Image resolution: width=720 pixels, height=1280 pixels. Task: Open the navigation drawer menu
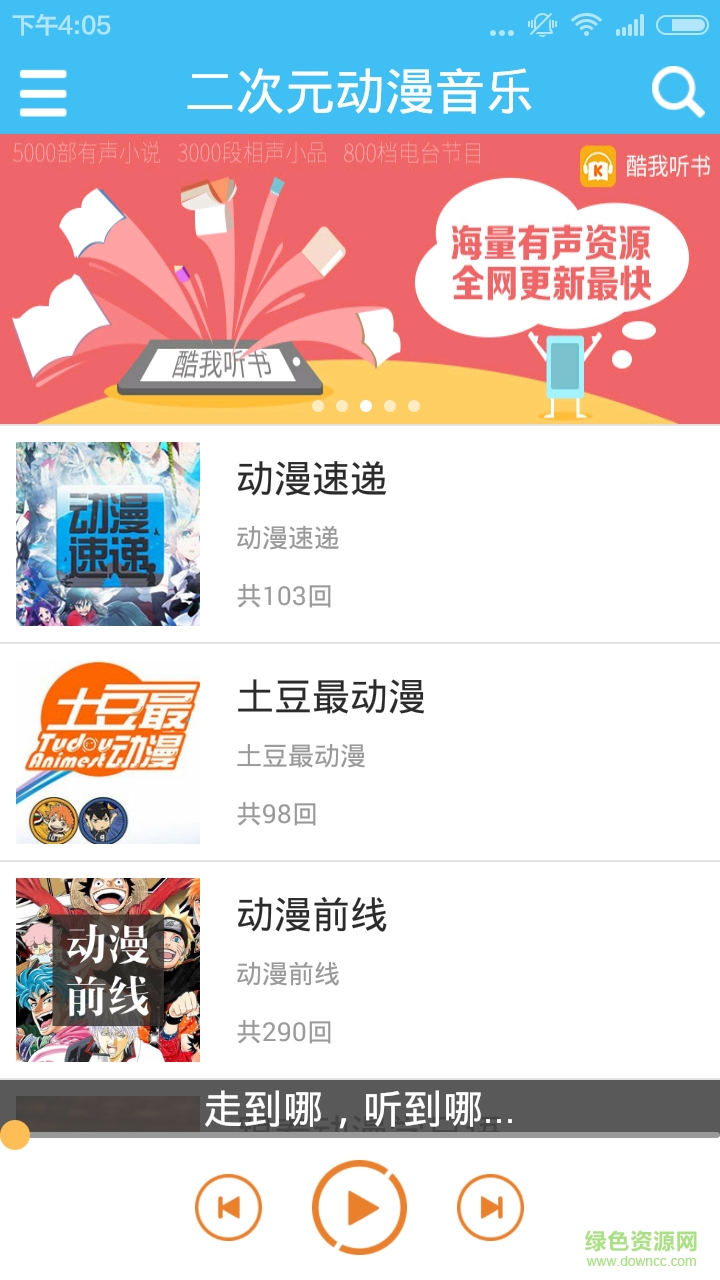tap(42, 91)
